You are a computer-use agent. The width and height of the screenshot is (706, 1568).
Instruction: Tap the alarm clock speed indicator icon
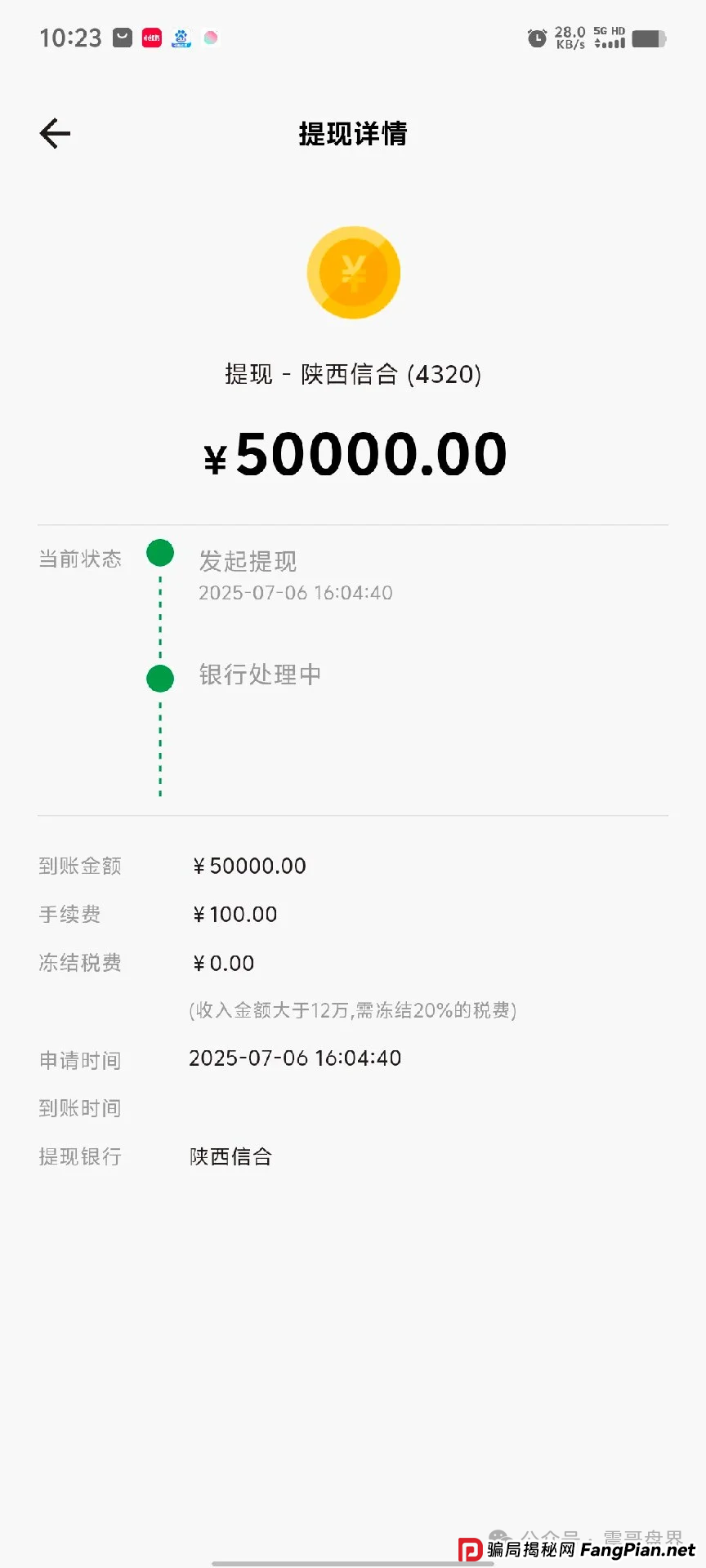[x=537, y=38]
